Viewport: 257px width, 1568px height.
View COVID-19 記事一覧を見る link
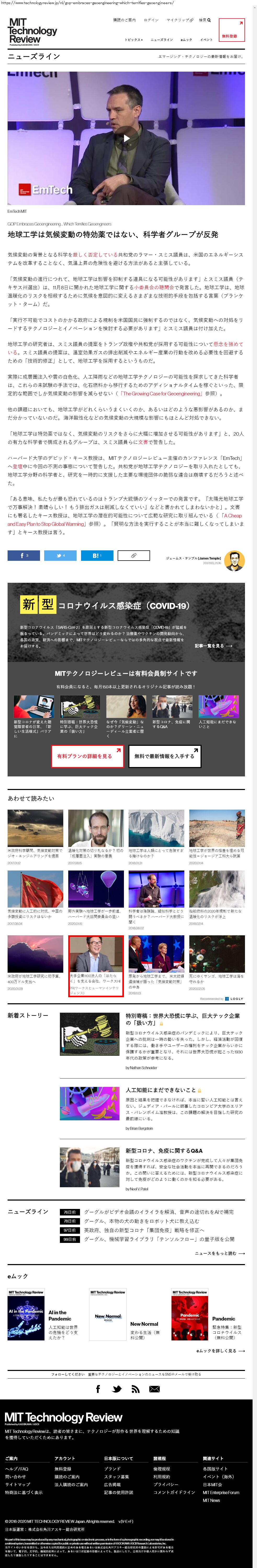coord(213,646)
